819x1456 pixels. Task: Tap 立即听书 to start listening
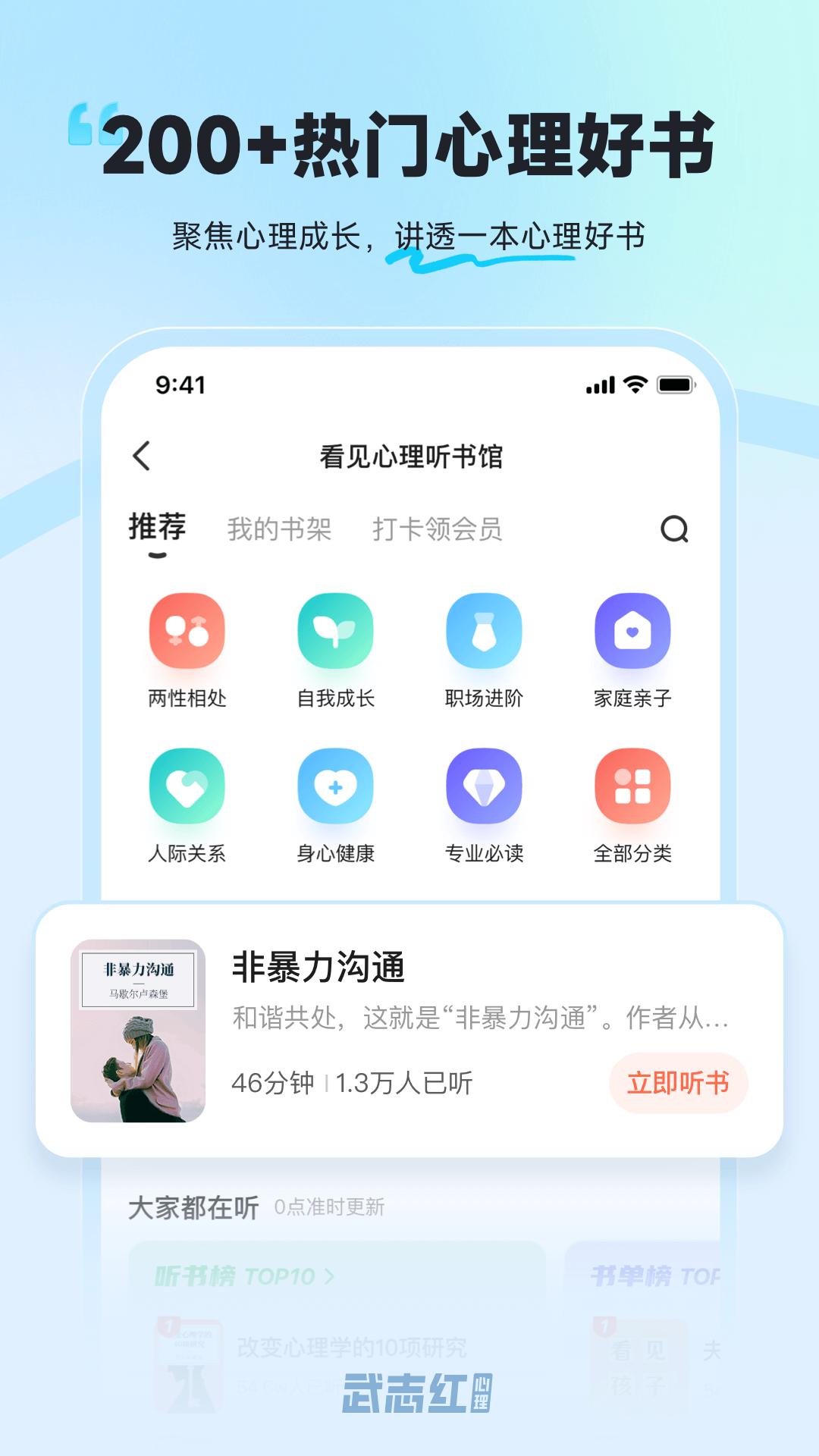point(679,1084)
